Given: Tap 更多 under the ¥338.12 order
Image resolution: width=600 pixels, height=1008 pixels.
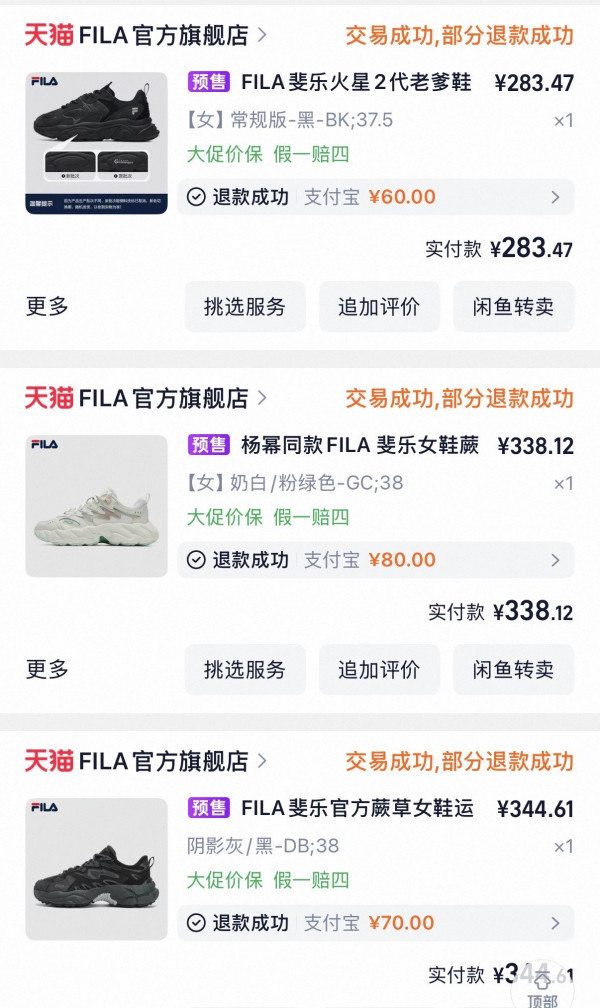Looking at the screenshot, I should [47, 669].
